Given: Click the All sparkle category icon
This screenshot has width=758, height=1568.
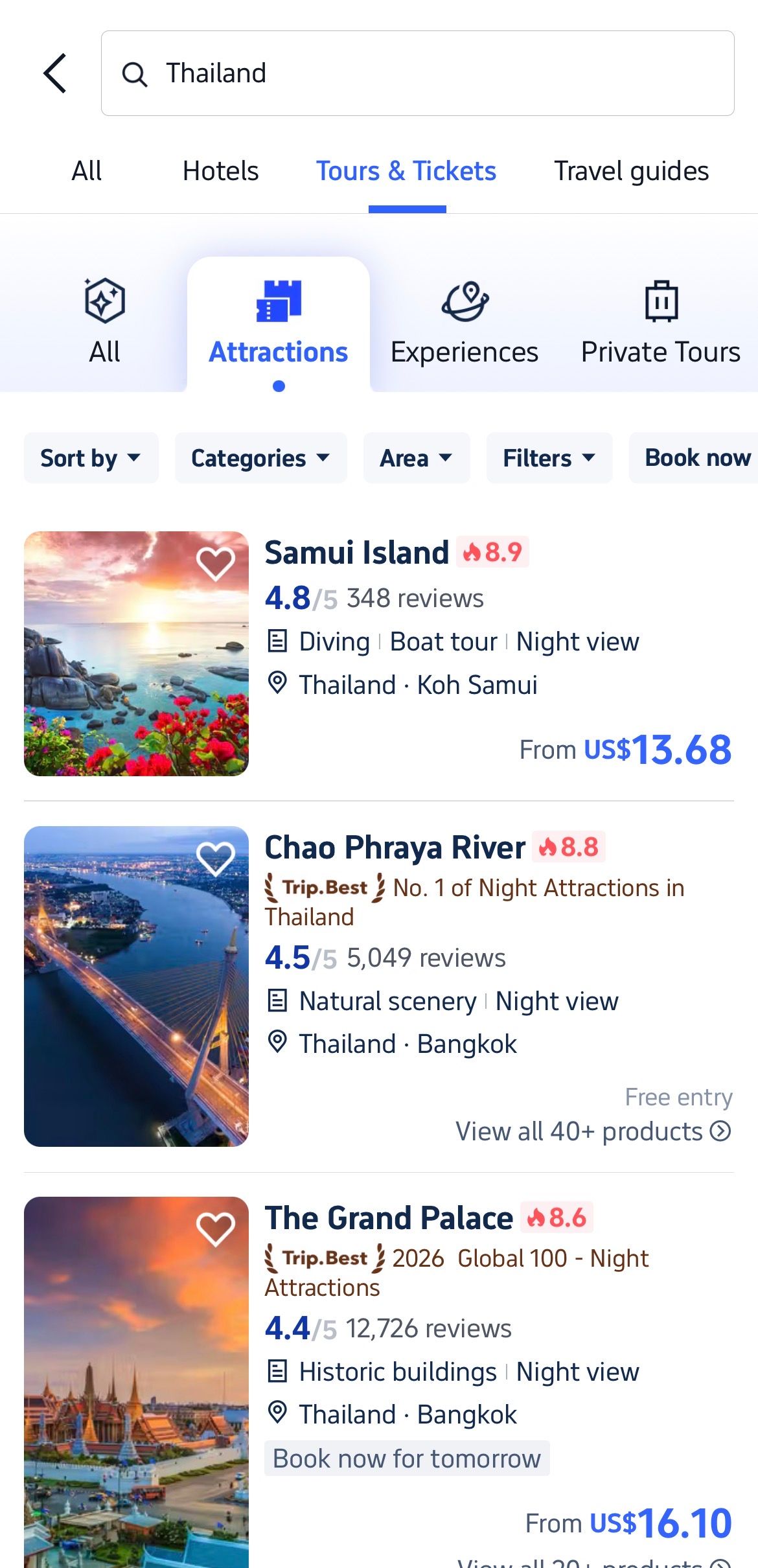Looking at the screenshot, I should 104,299.
